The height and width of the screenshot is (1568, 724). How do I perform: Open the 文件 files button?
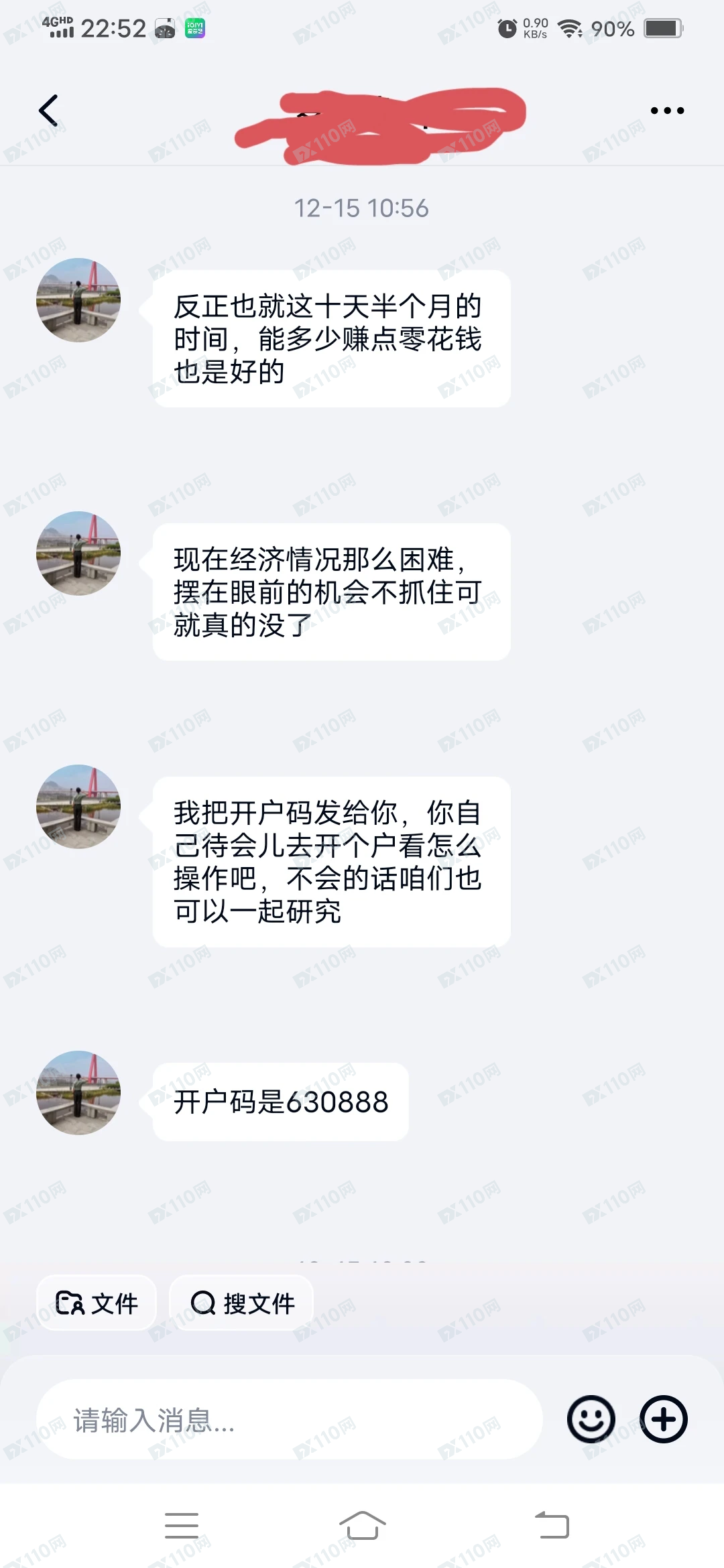[97, 1303]
